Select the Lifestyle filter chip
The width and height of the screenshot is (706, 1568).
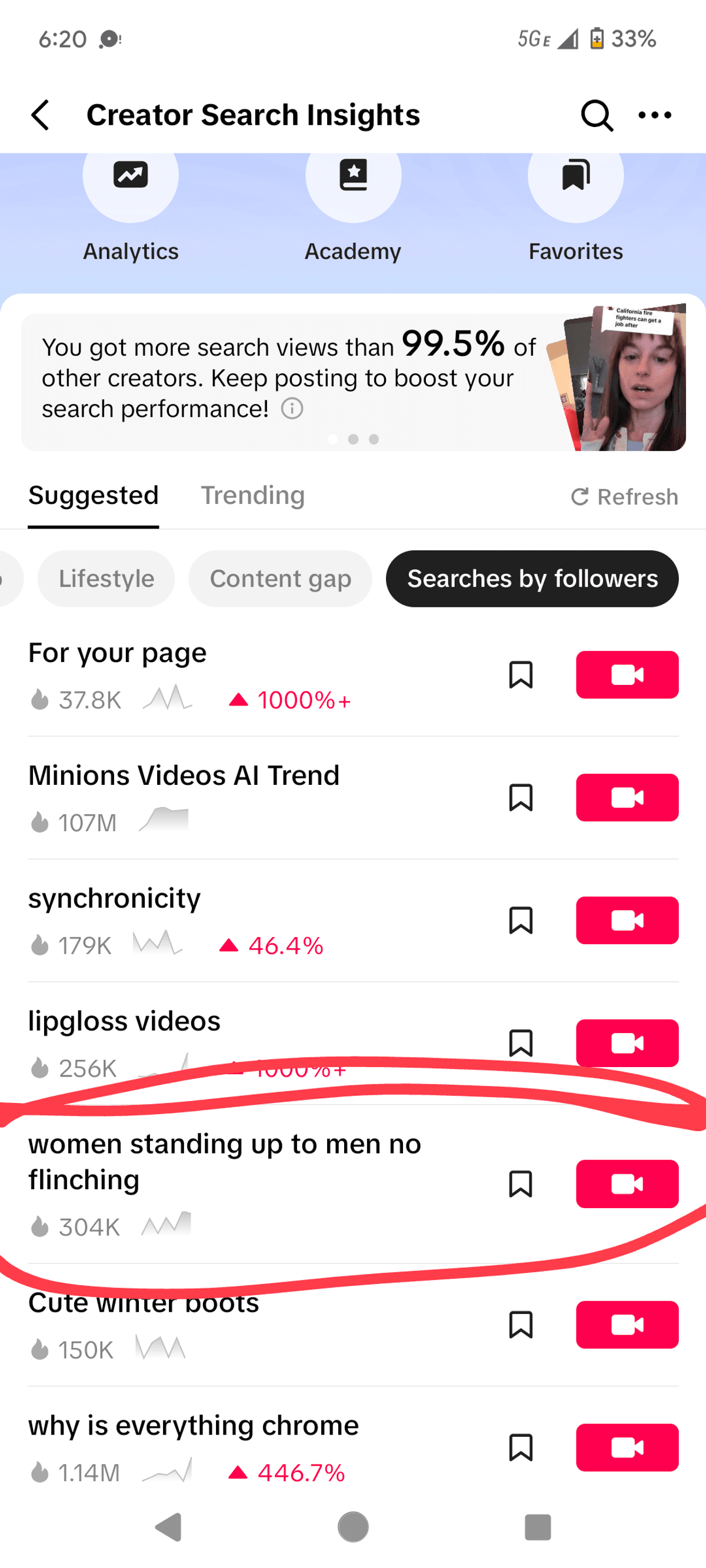(106, 579)
